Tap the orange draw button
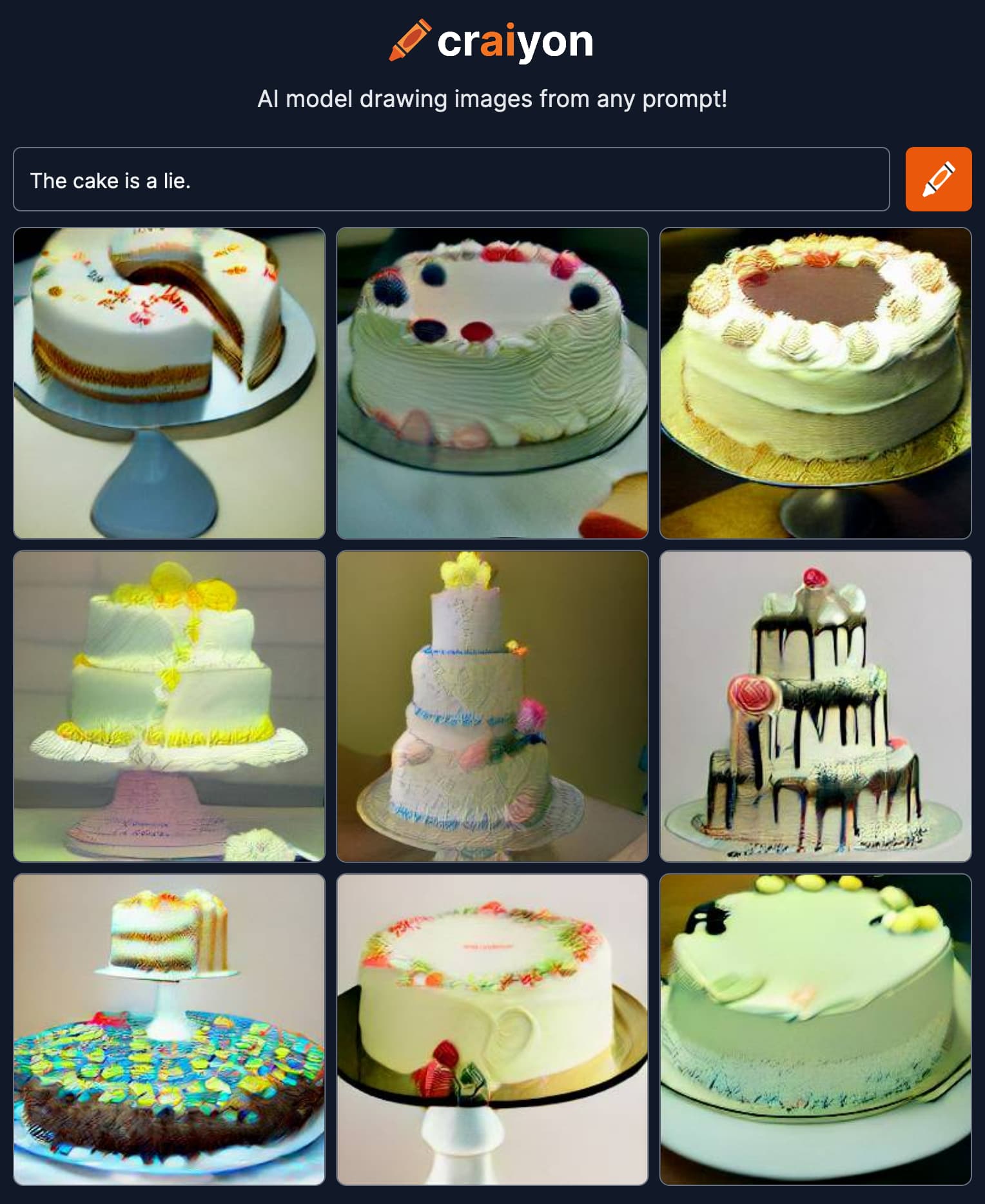 pyautogui.click(x=938, y=180)
